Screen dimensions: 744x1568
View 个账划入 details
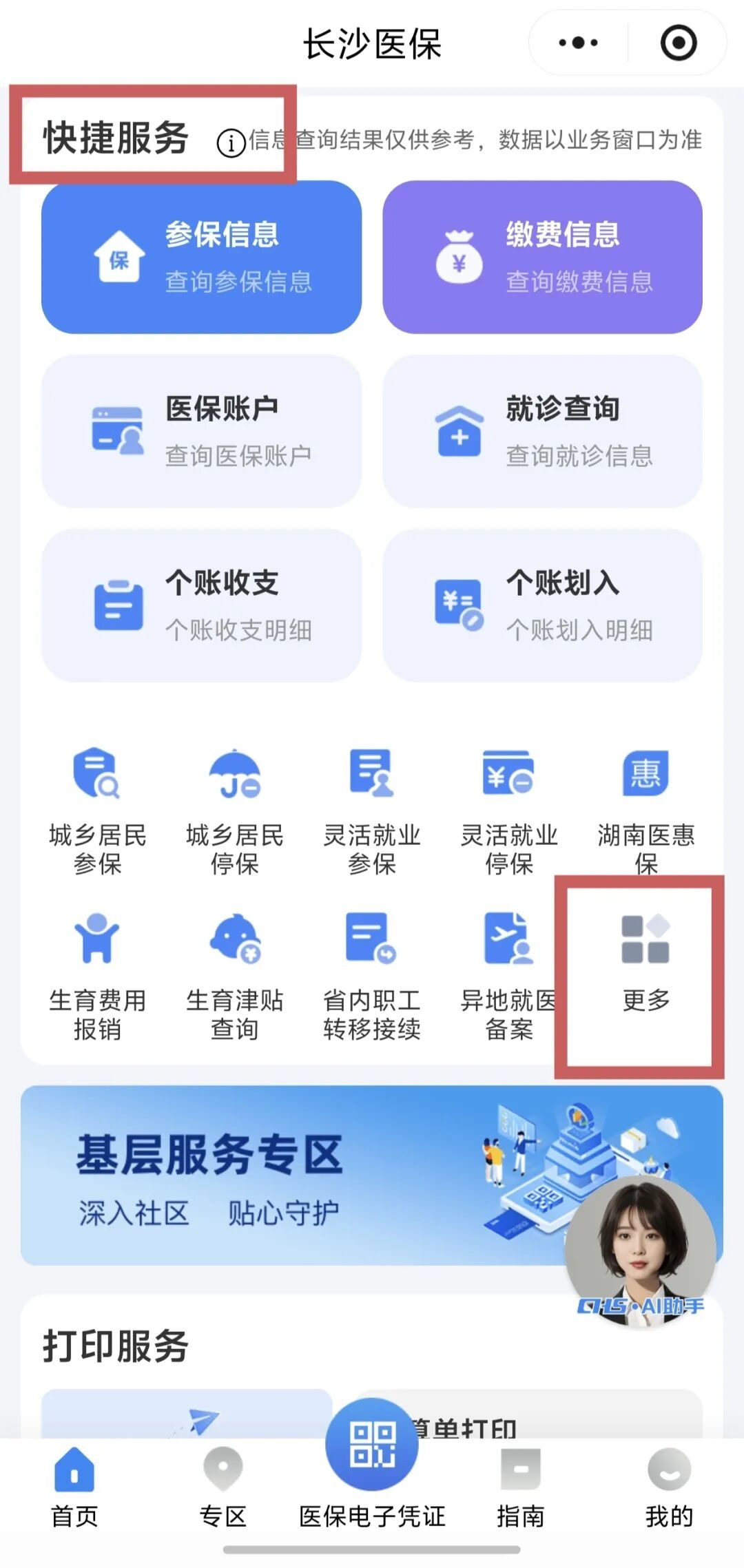[x=542, y=605]
